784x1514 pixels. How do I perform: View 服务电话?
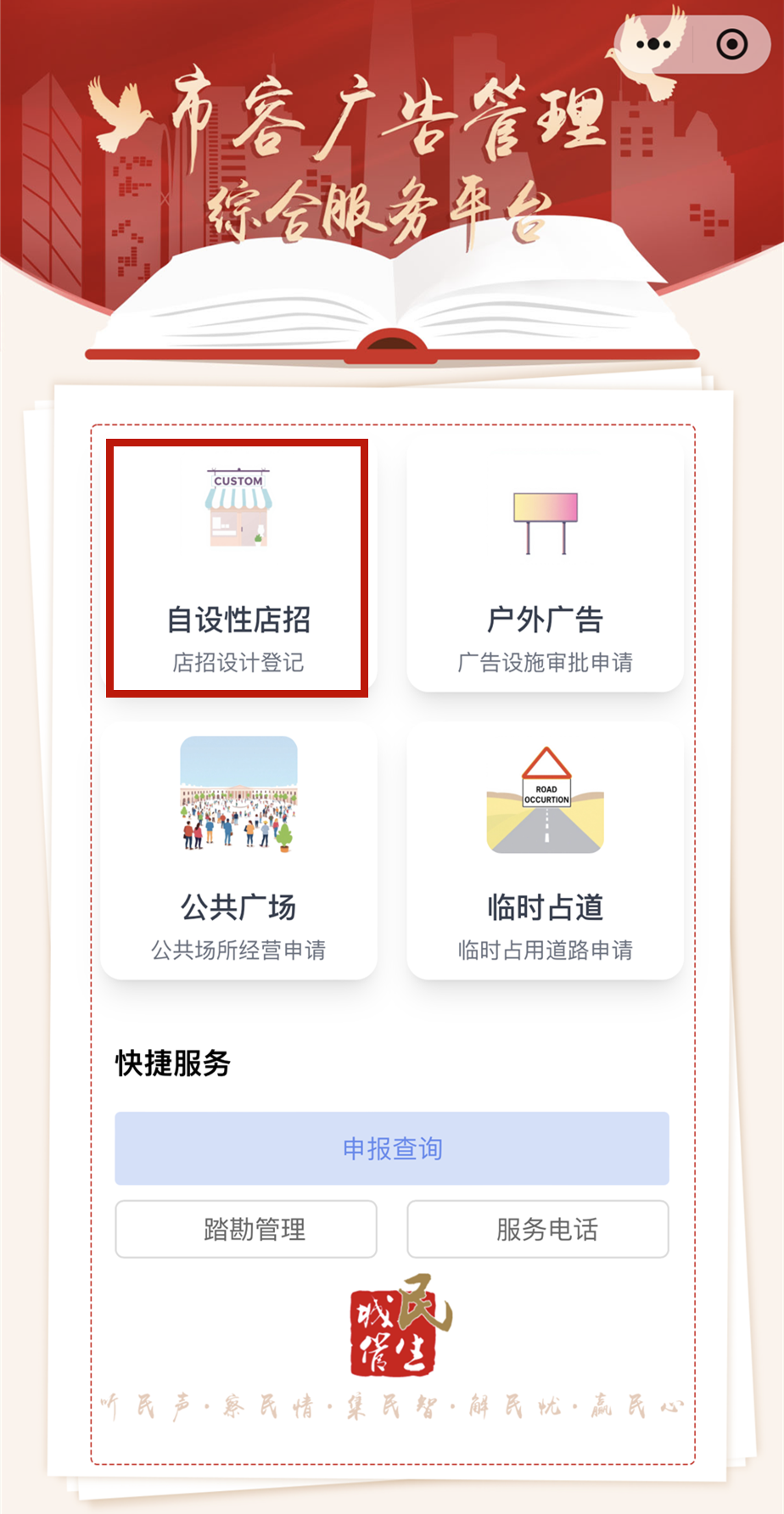[538, 1229]
